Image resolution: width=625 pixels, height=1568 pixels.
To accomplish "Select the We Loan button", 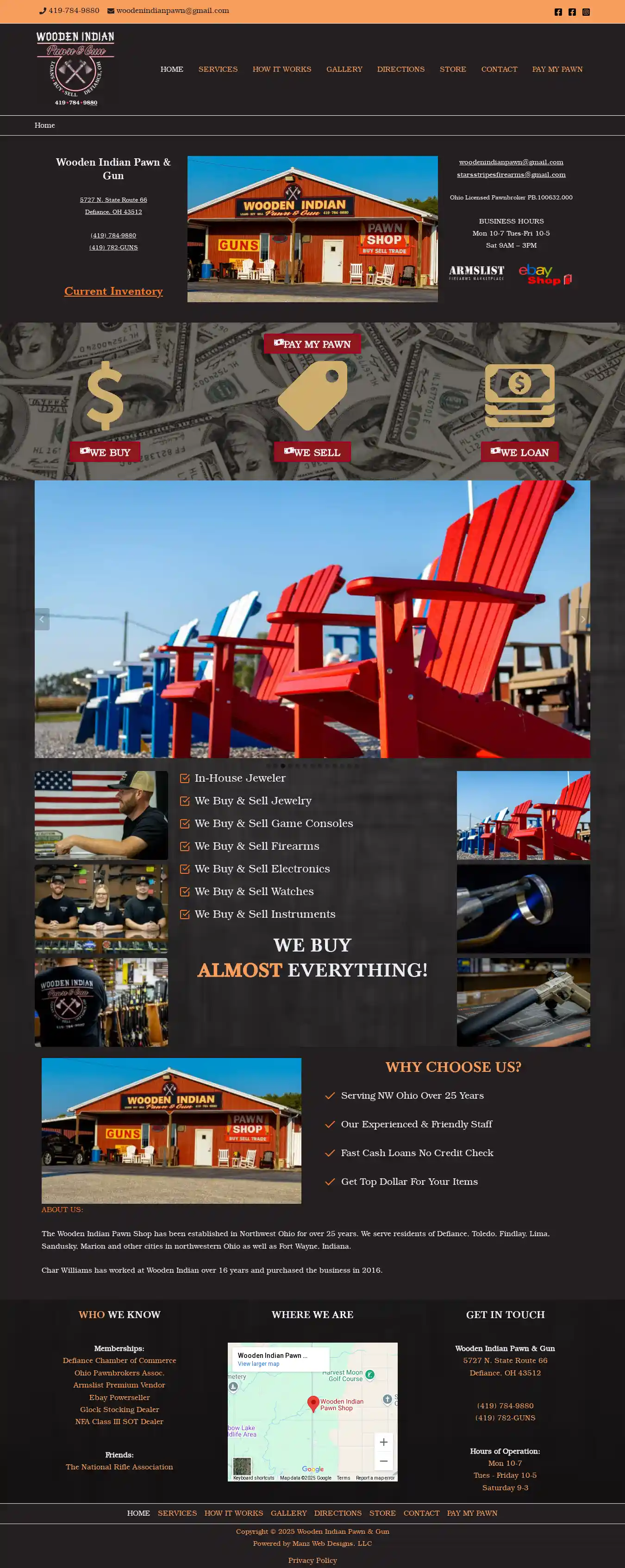I will tap(519, 452).
